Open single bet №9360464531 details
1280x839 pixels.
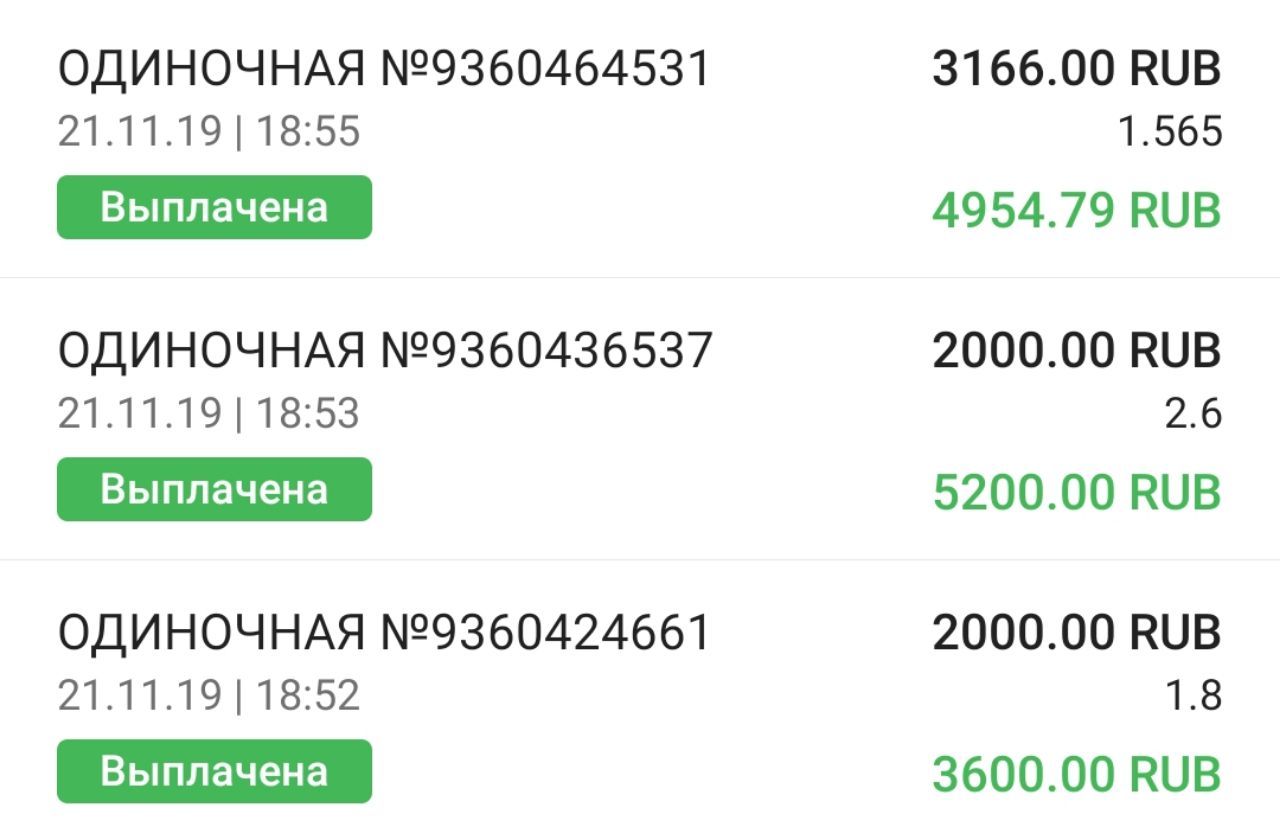pyautogui.click(x=384, y=70)
